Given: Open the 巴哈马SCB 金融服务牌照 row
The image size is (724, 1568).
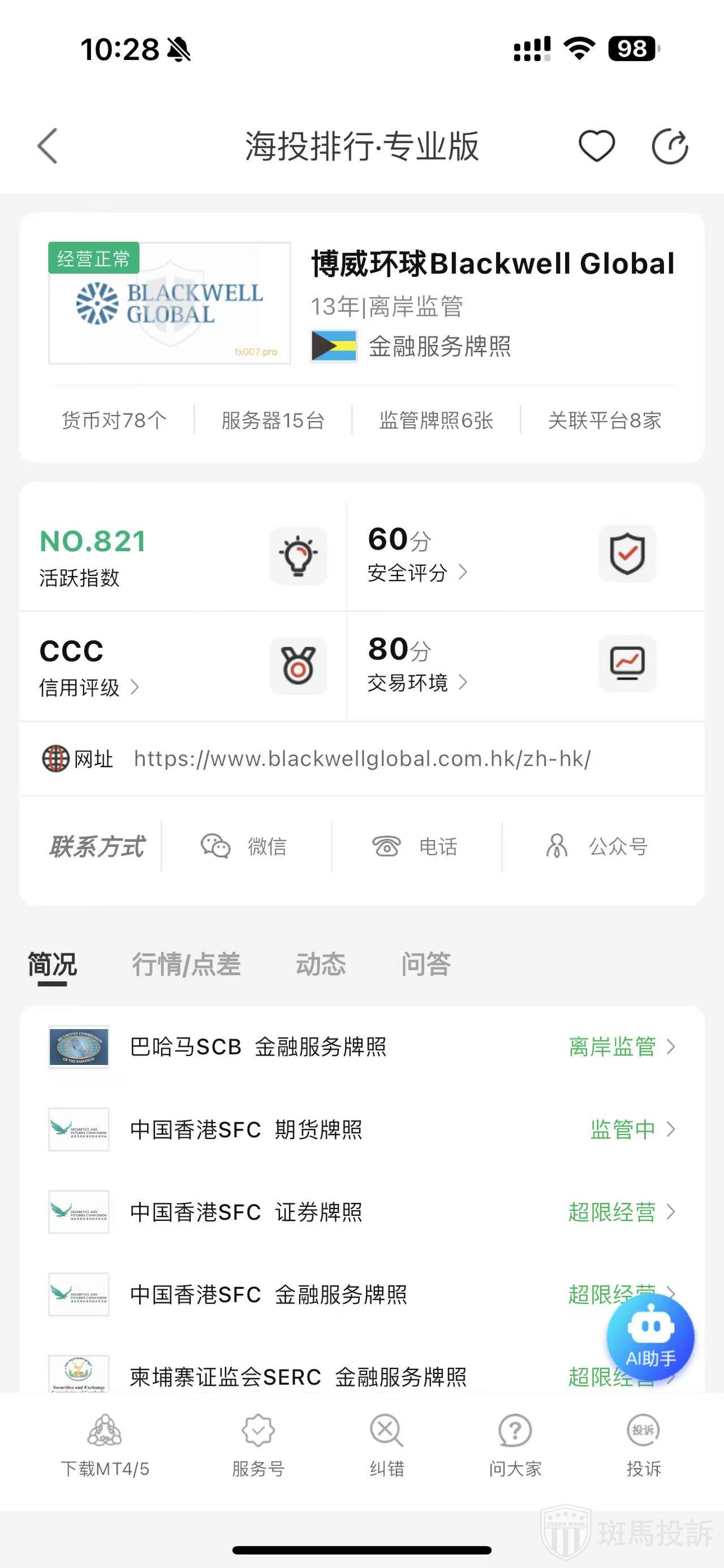Looking at the screenshot, I should coord(361,1047).
